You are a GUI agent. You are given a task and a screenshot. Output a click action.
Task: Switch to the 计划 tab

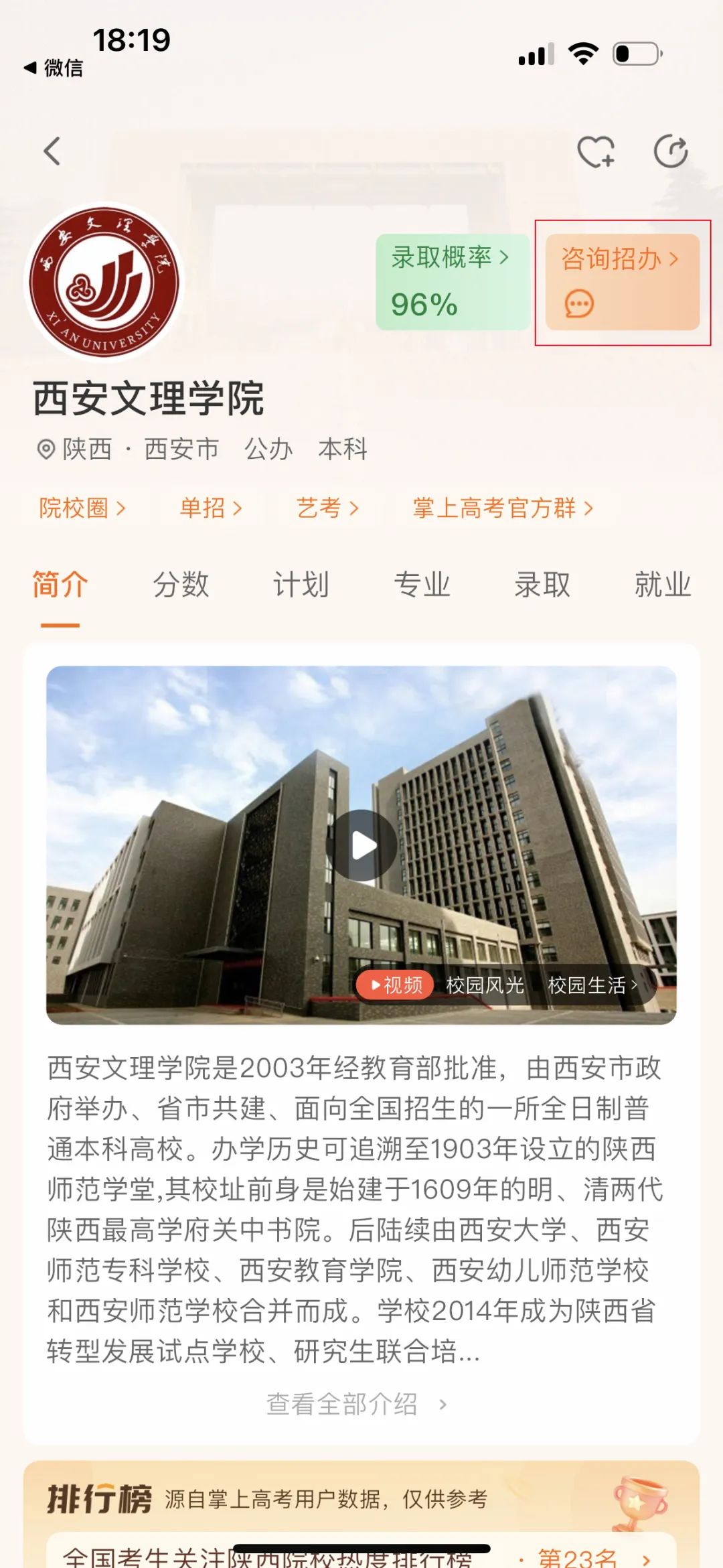click(x=301, y=585)
